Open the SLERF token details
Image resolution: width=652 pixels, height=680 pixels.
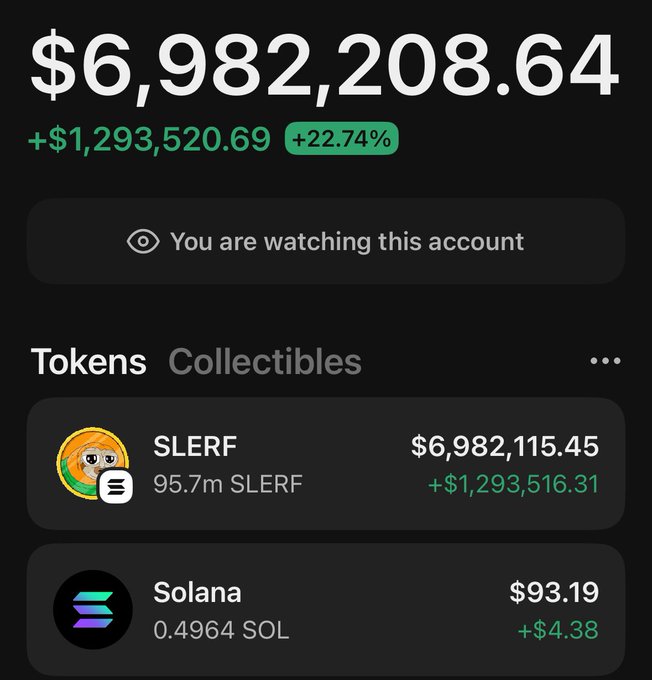pos(326,464)
